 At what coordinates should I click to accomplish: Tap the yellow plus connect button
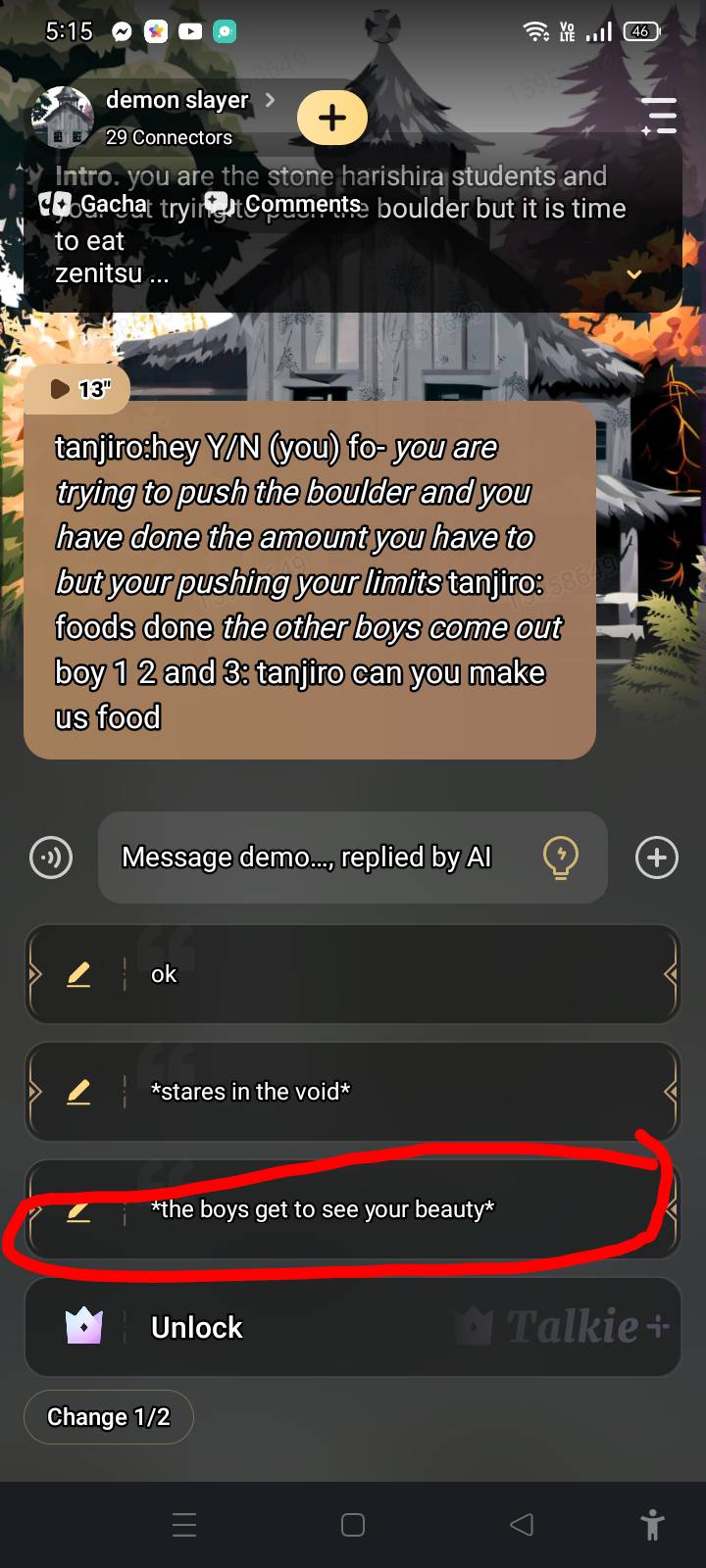pyautogui.click(x=332, y=118)
